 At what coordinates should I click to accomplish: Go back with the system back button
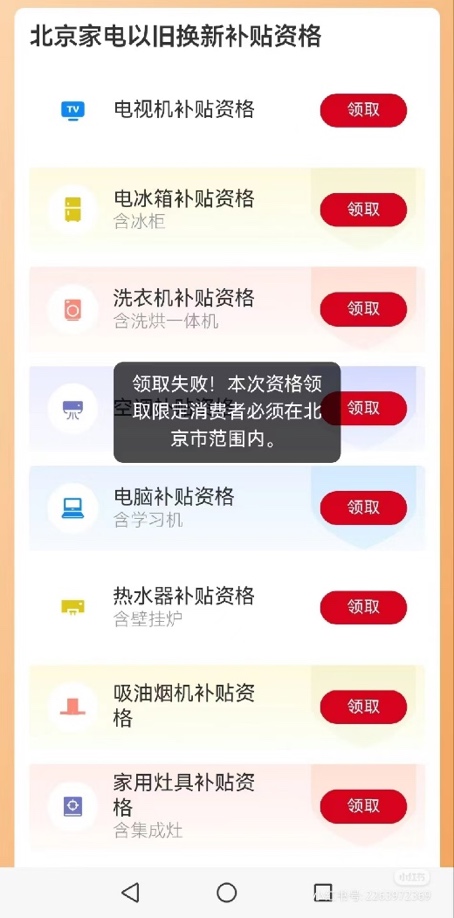click(130, 892)
